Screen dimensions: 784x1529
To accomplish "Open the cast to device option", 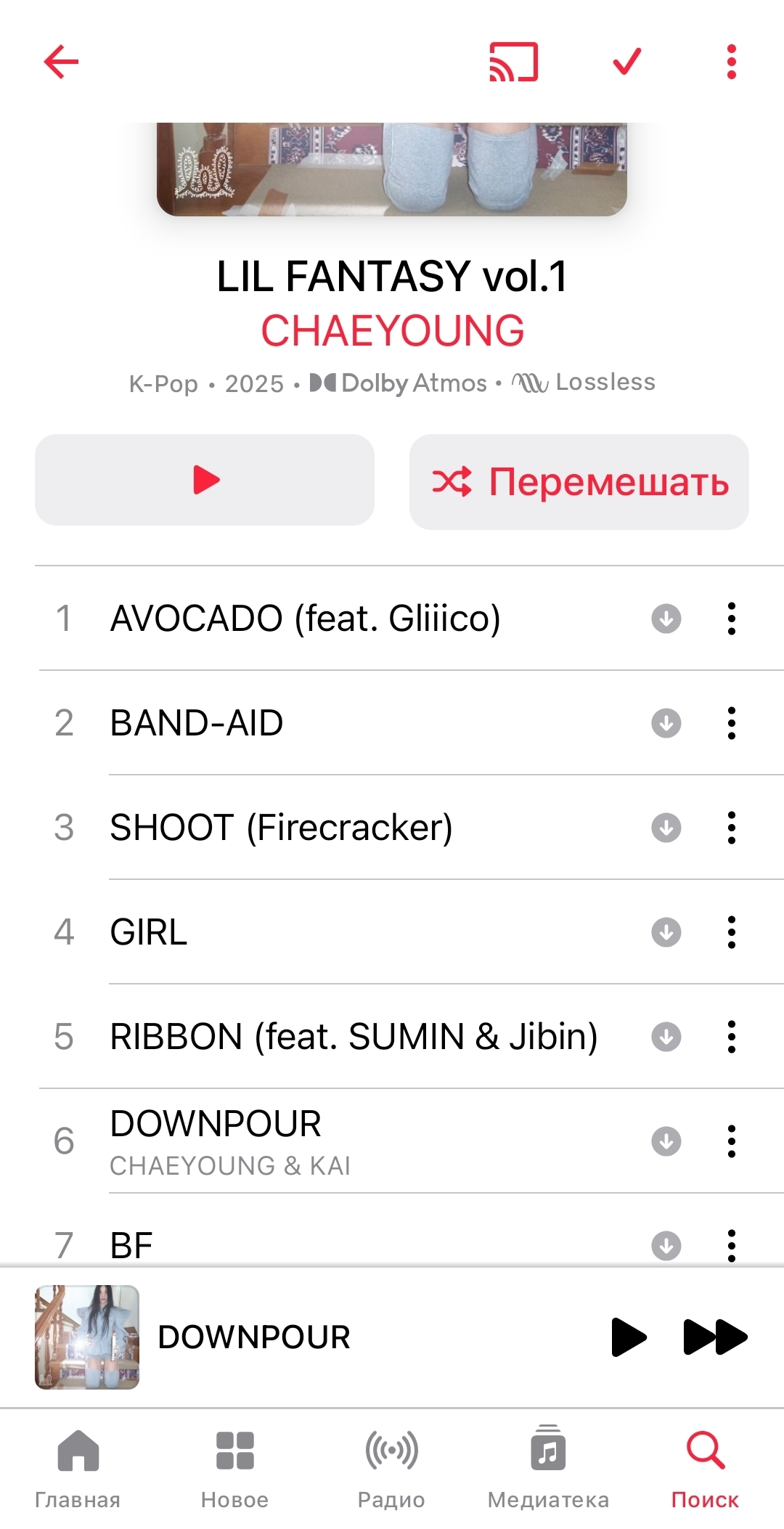I will 514,62.
